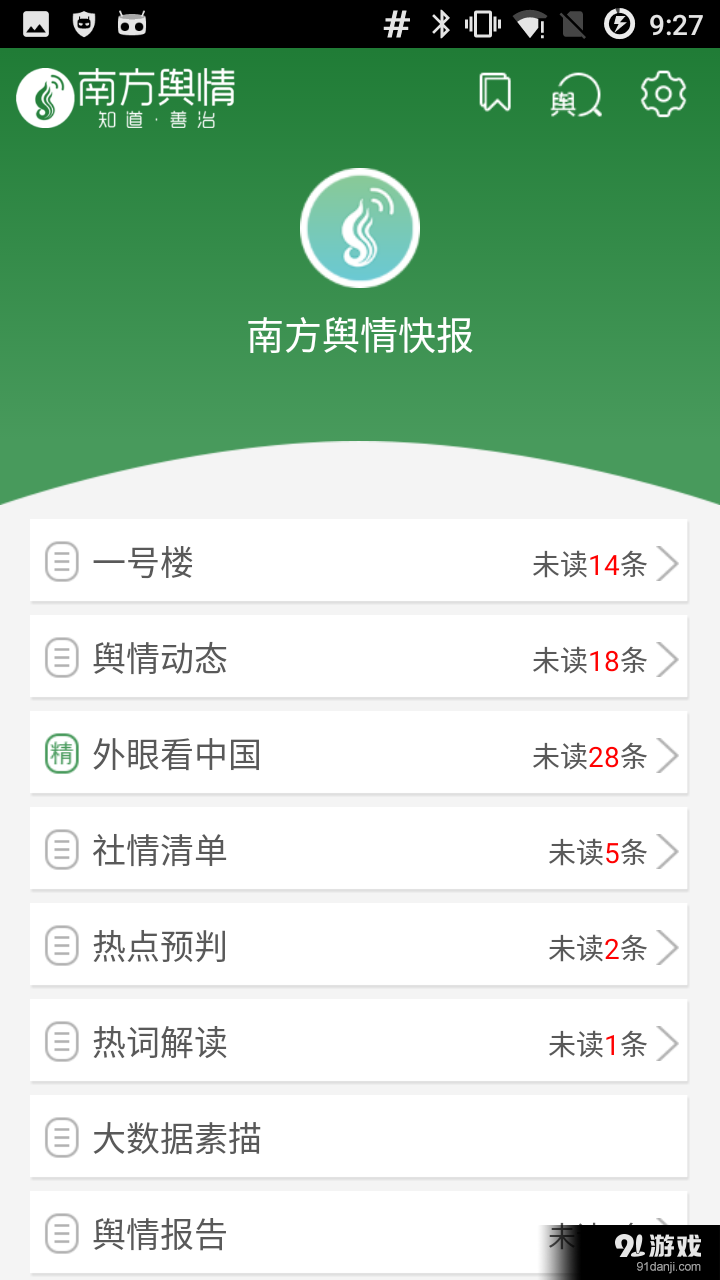720x1280 pixels.
Task: Click the document icon beside 舆情报告
Action: 61,1234
